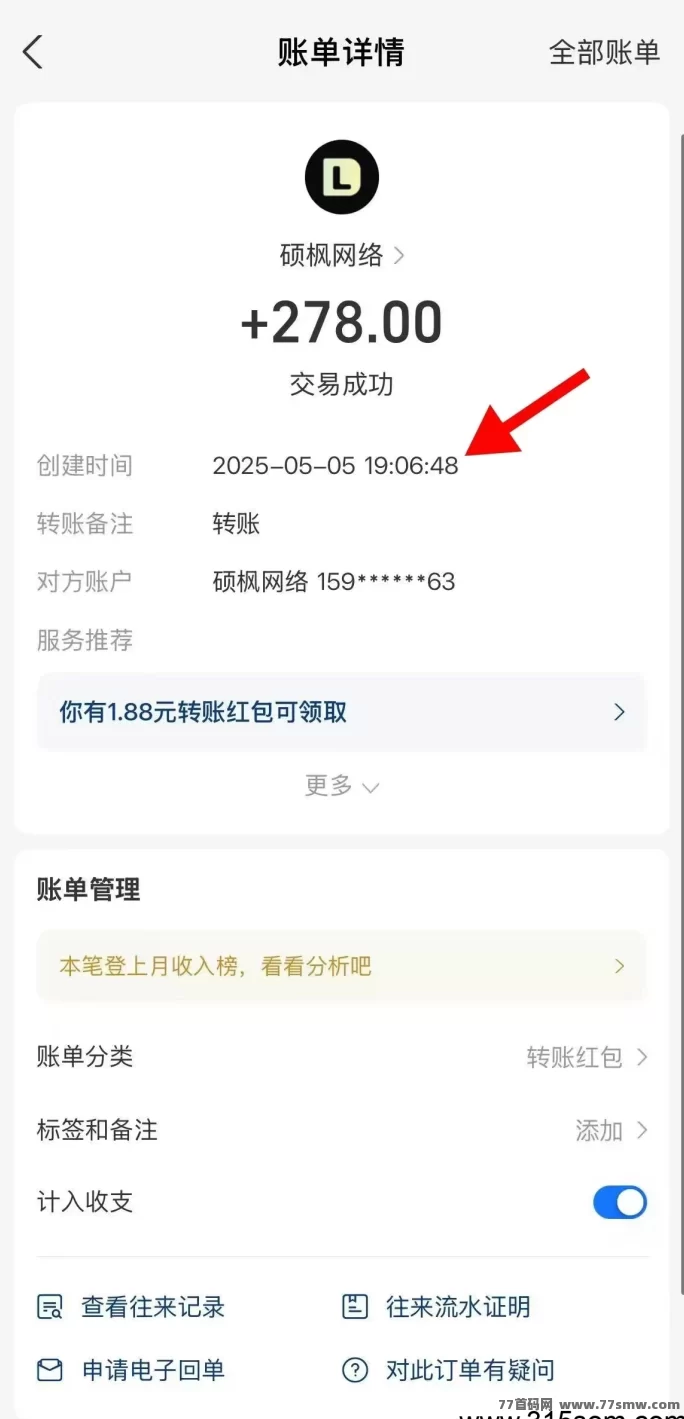Change the 账单分类 category
This screenshot has height=1419, width=684.
click(x=586, y=1057)
